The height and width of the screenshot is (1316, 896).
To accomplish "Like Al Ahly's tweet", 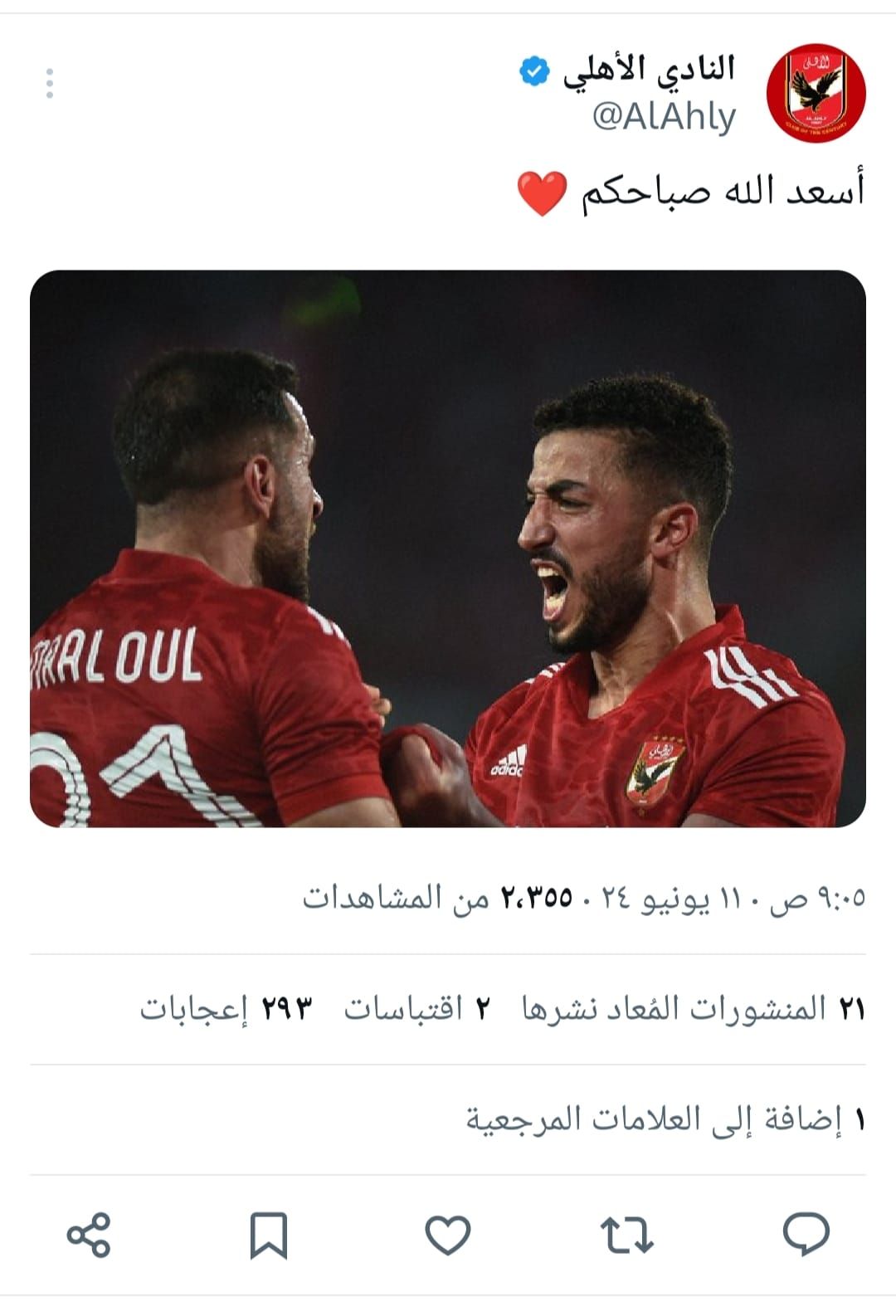I will [448, 1234].
